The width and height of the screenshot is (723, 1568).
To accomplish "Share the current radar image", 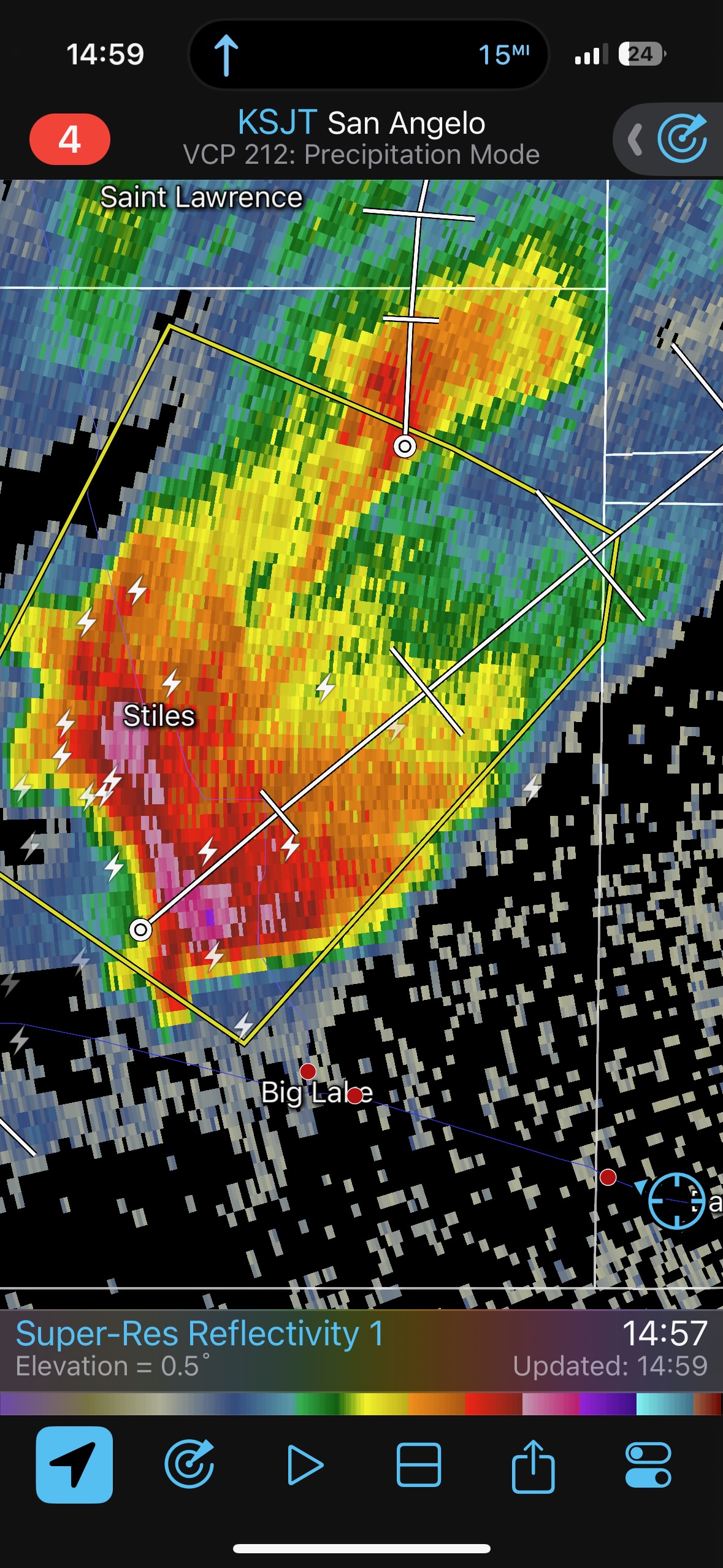I will coord(533,1465).
